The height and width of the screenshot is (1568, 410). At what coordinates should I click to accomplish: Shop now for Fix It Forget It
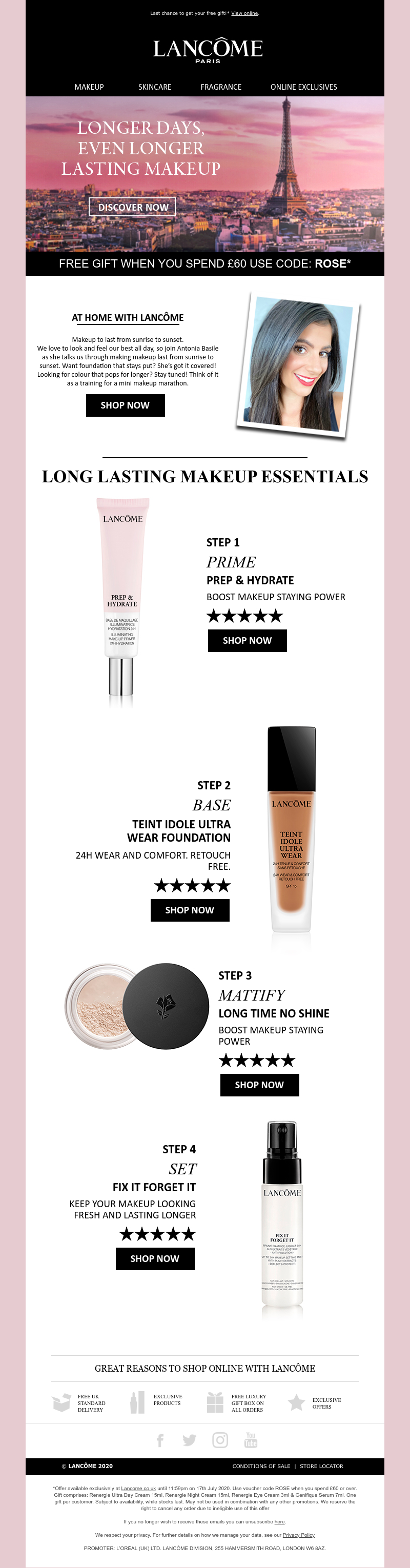pyautogui.click(x=154, y=1258)
